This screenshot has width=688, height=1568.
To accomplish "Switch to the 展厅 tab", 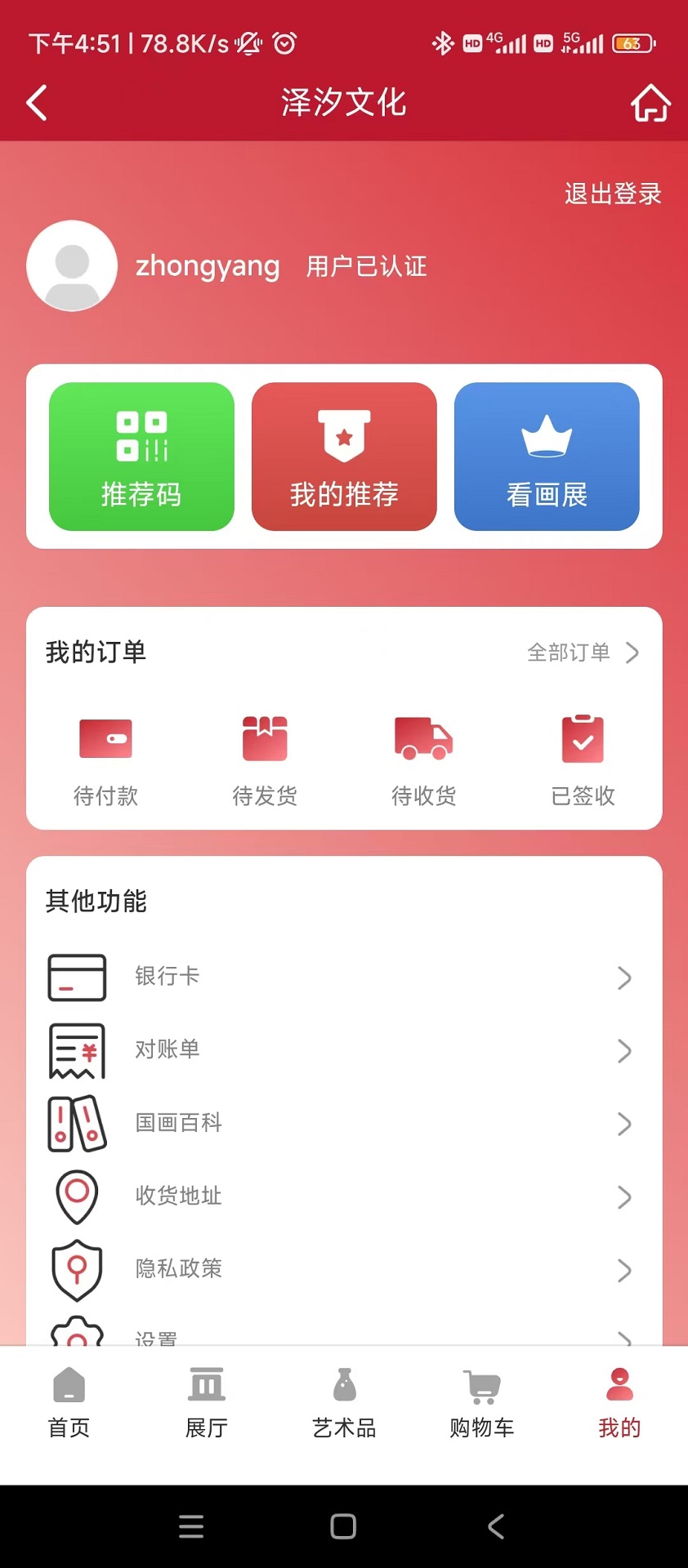I will 206,1401.
